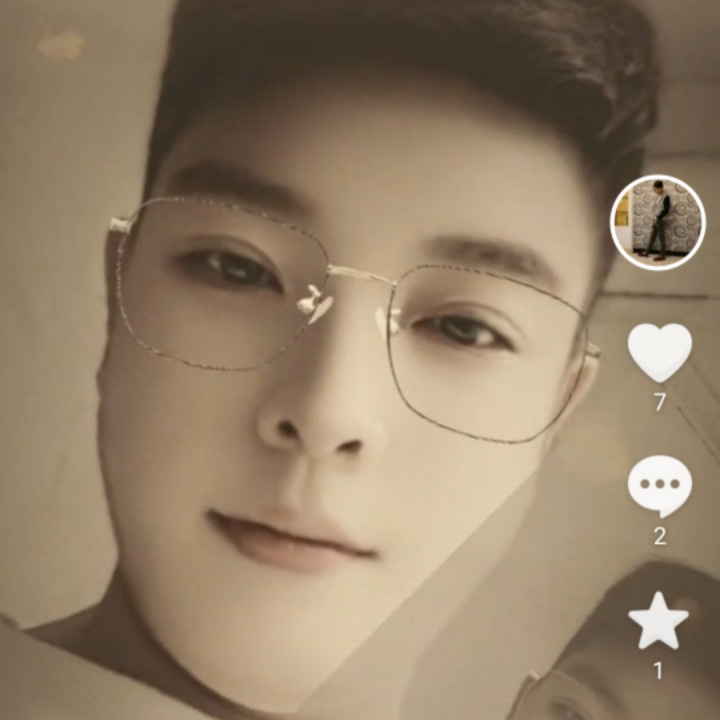
Task: Add video to favorites with star
Action: pyautogui.click(x=658, y=621)
